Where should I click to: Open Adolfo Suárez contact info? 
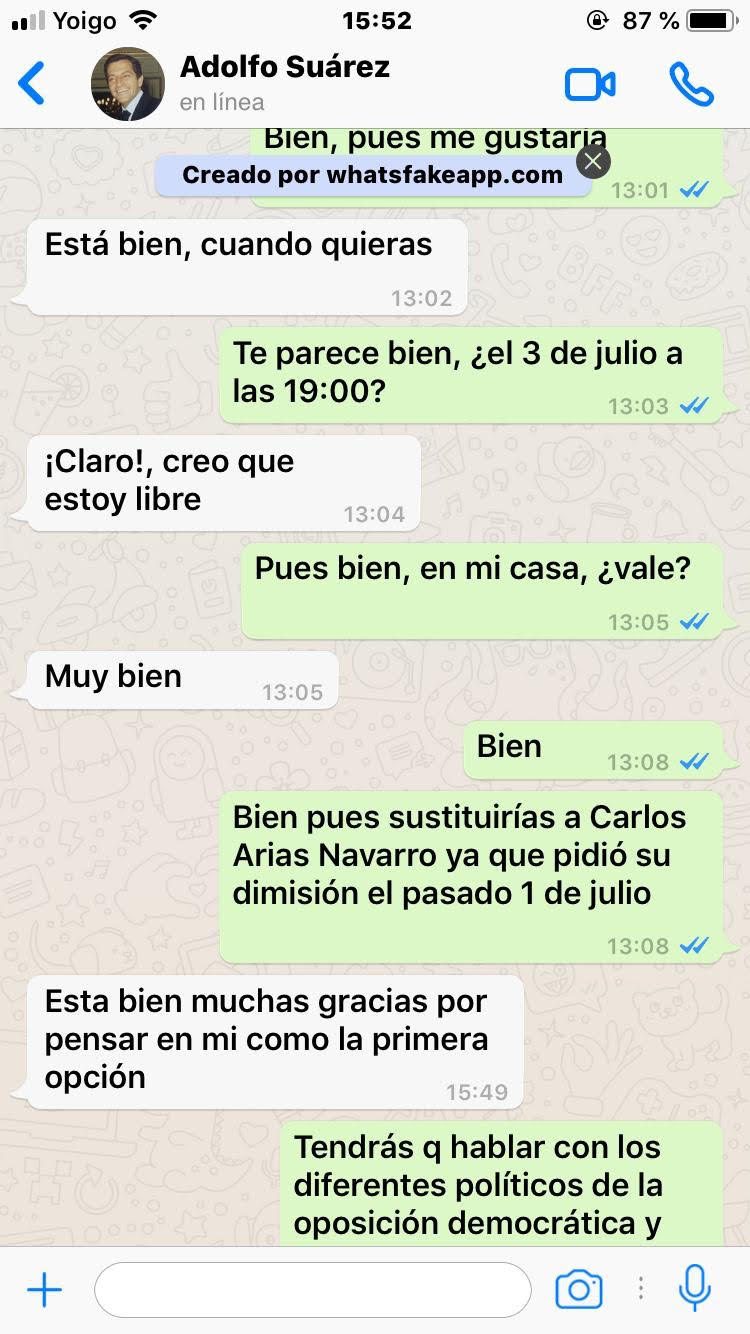(284, 83)
